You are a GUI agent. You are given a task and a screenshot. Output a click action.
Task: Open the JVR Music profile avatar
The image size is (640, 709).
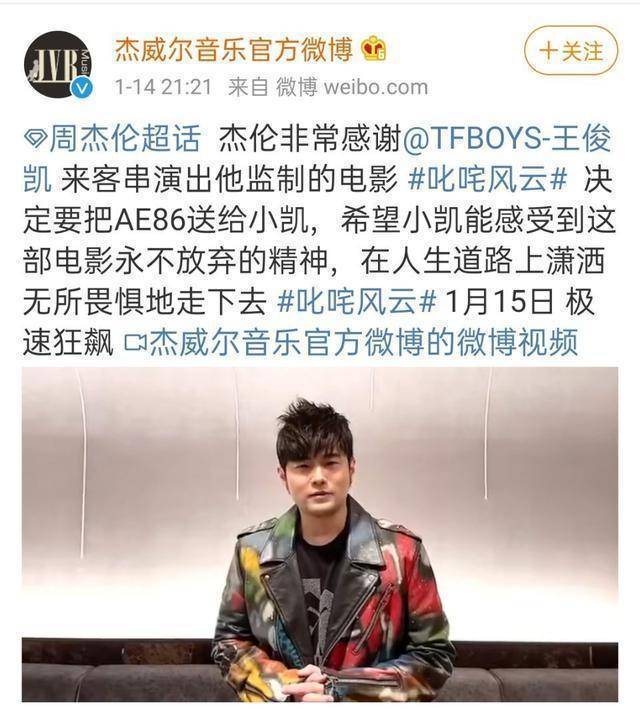point(58,64)
